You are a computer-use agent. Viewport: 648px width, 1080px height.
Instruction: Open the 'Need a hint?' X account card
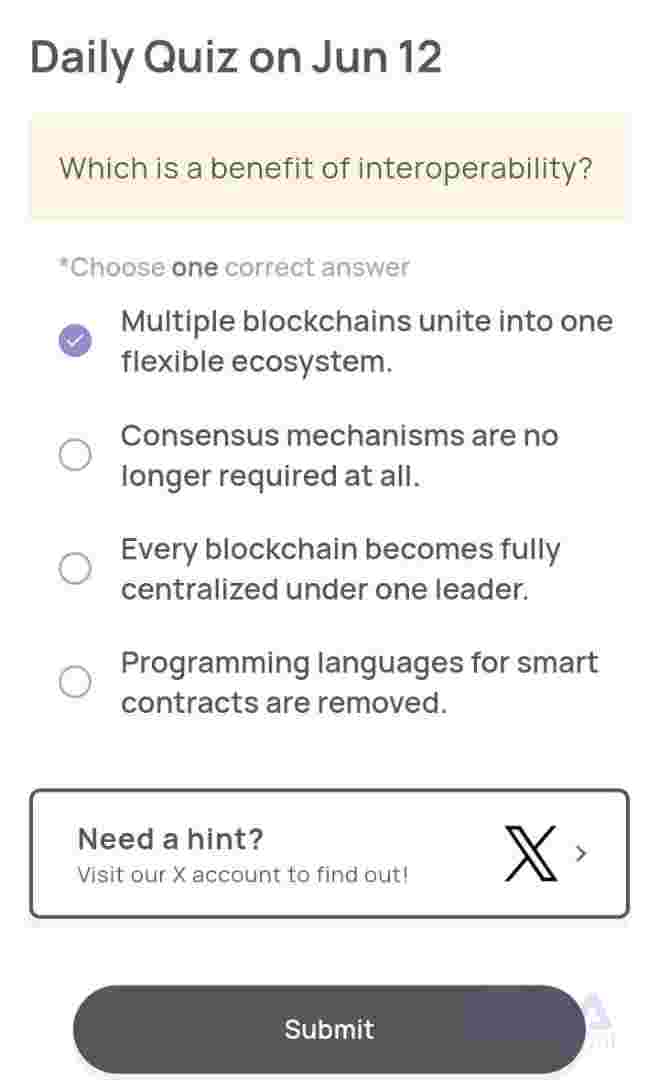click(x=329, y=853)
